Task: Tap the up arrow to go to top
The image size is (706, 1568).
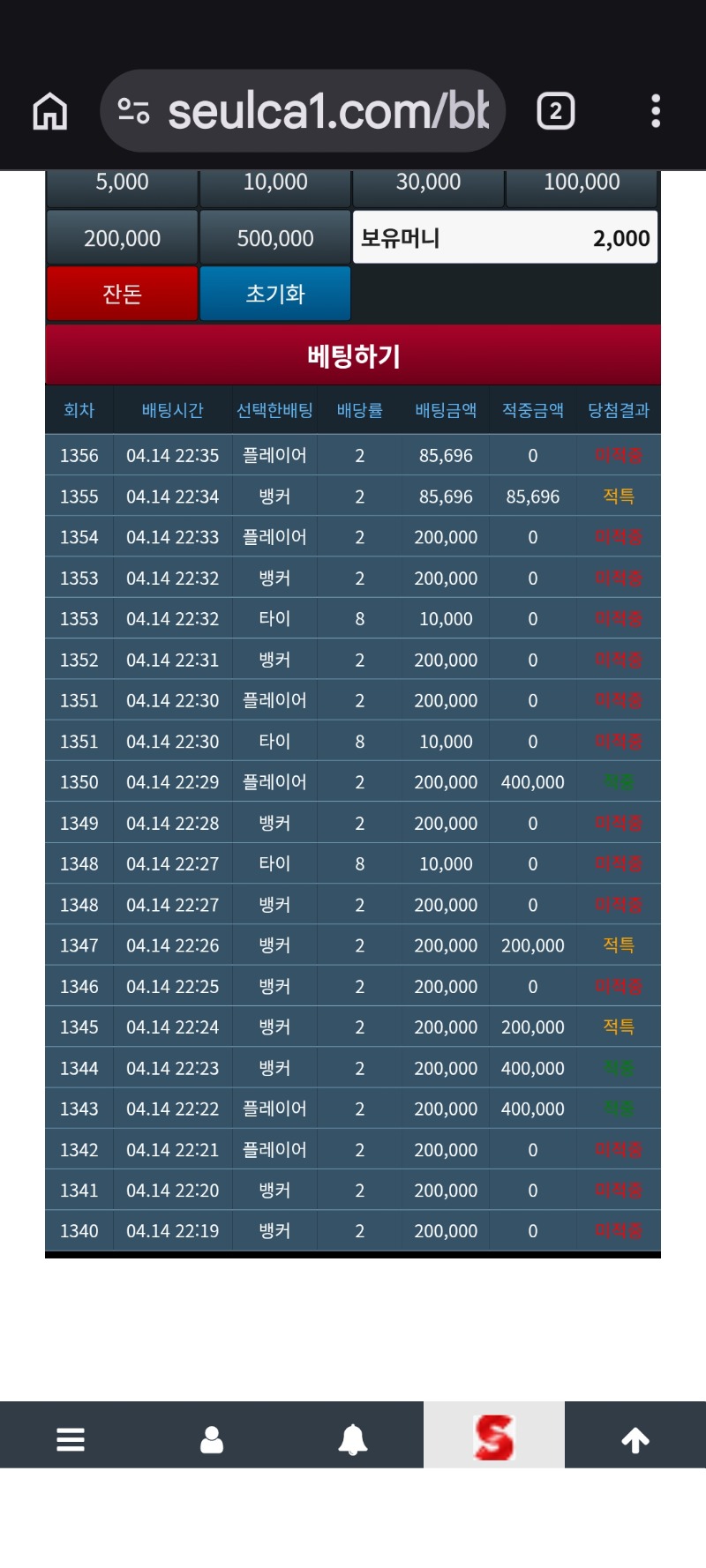Action: pyautogui.click(x=635, y=1439)
